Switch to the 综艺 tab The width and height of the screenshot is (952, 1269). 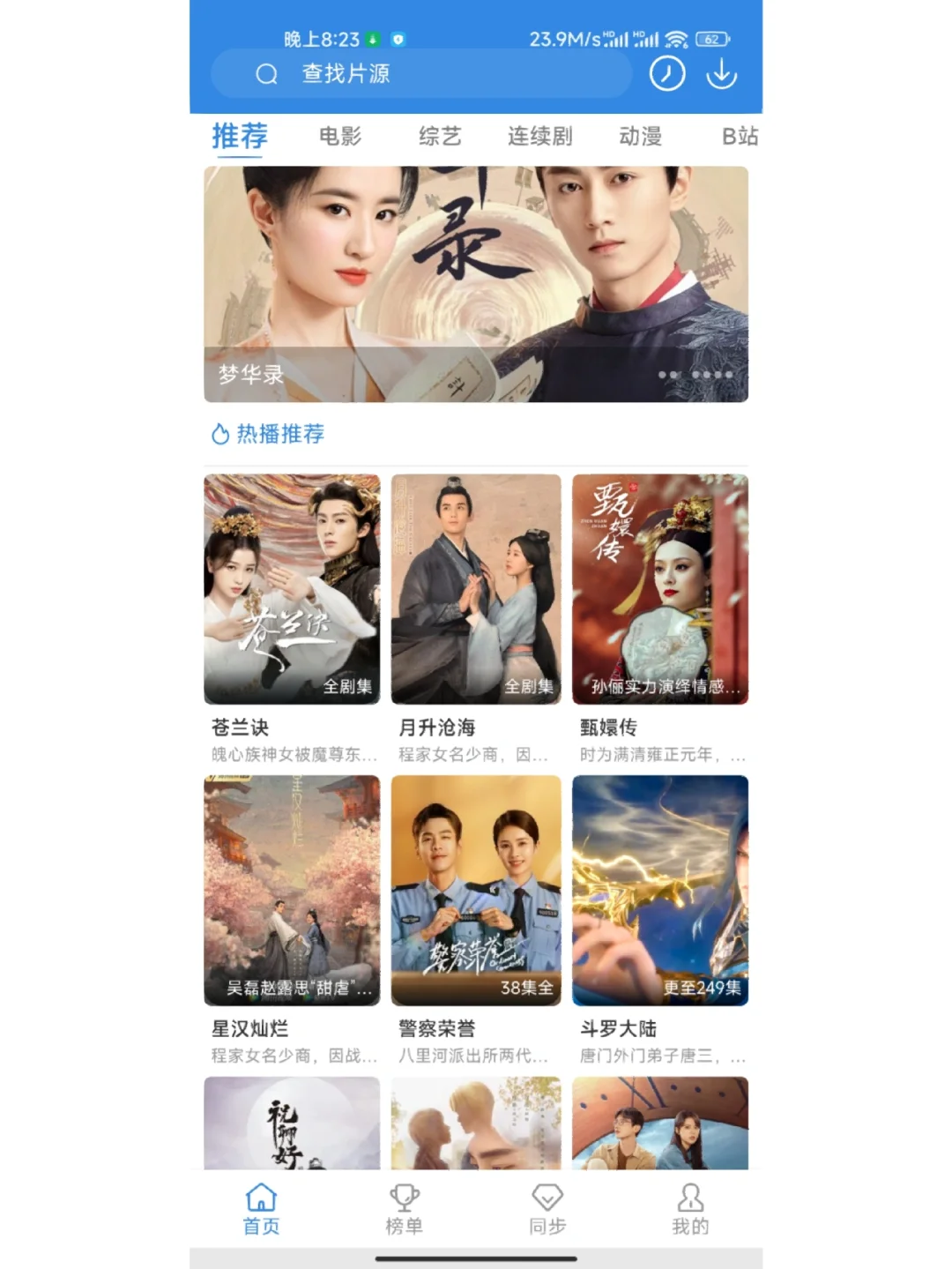pyautogui.click(x=440, y=137)
